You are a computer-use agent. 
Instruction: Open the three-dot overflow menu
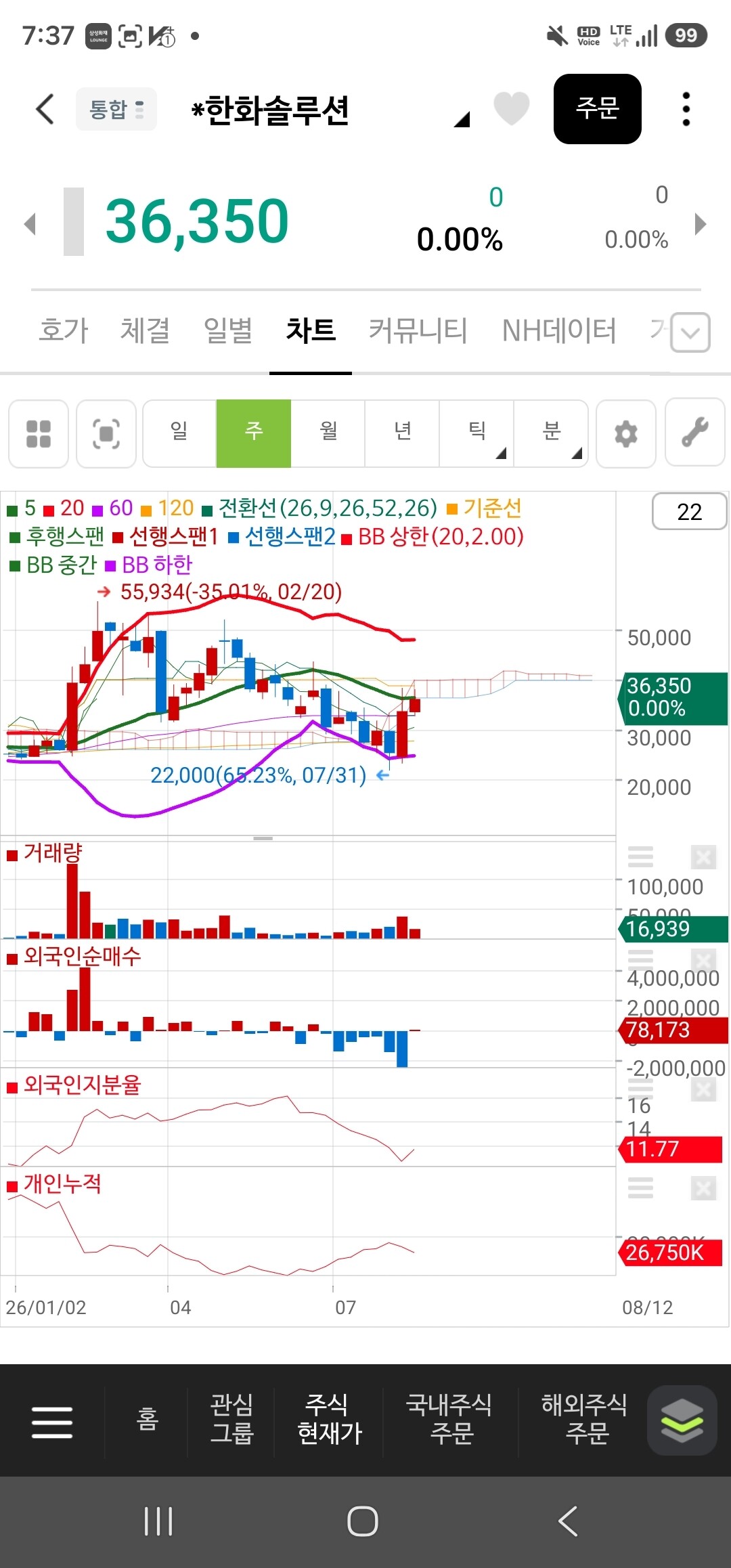click(x=686, y=108)
